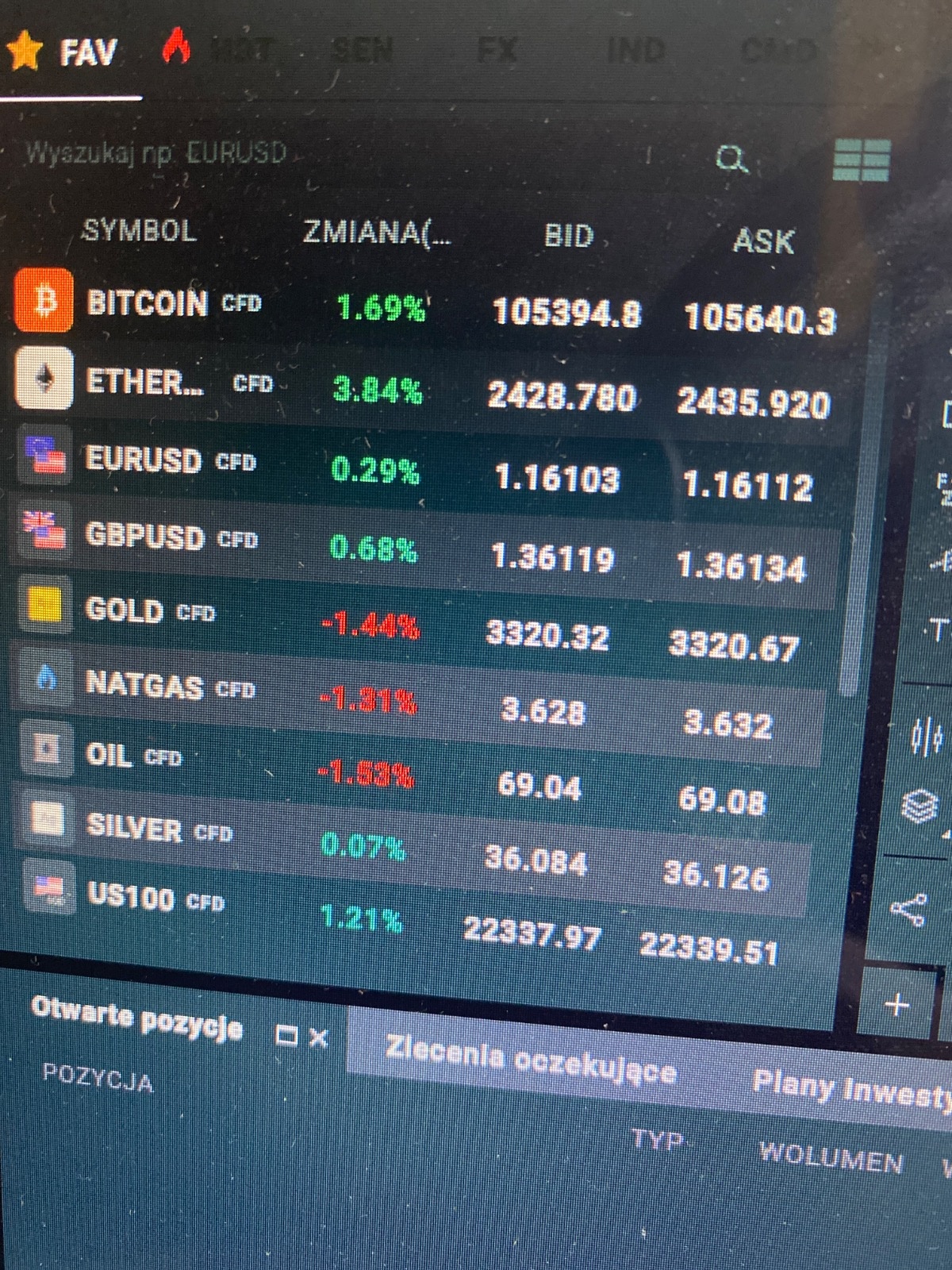The width and height of the screenshot is (952, 1270).
Task: Tap the plus button in side toolbar
Action: [897, 1006]
